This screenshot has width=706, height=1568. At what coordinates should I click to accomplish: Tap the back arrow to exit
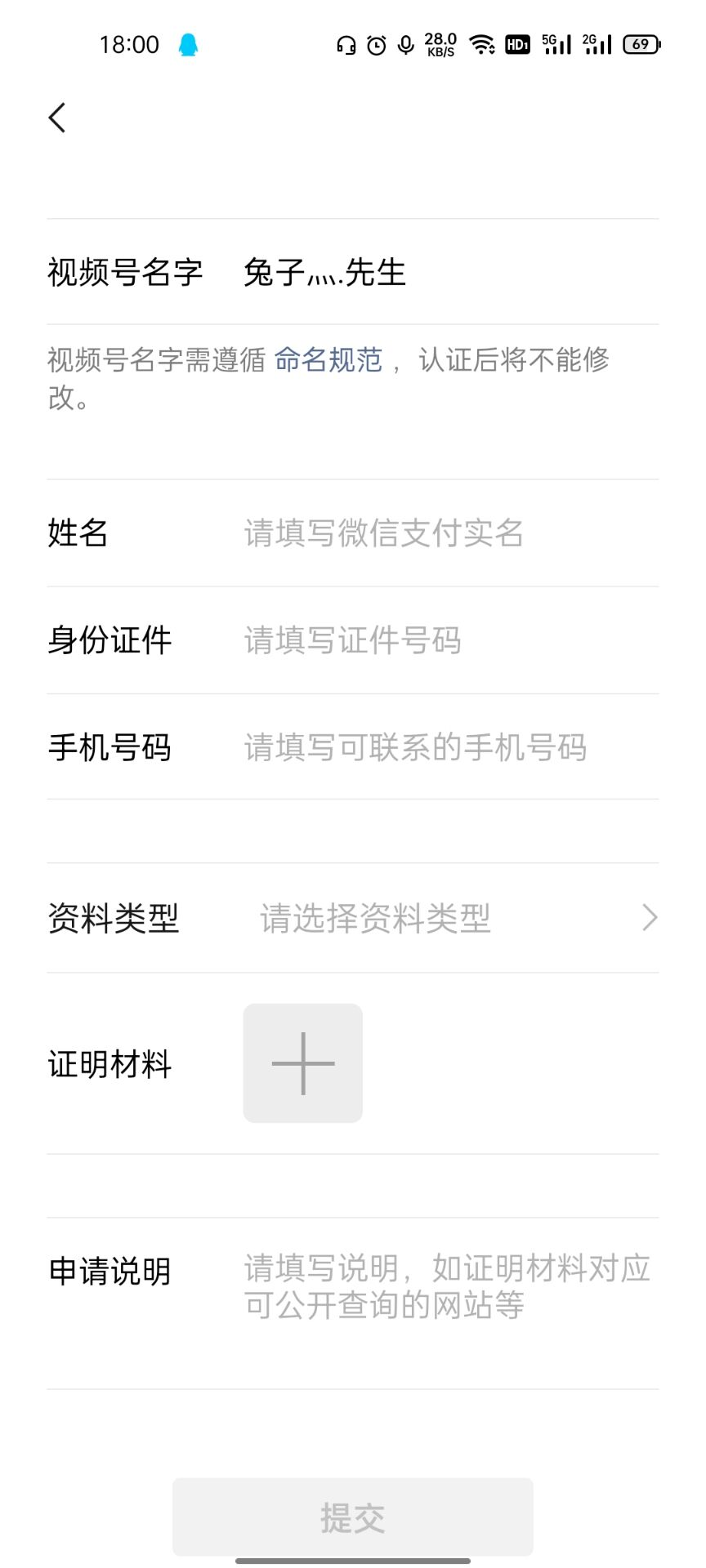tap(56, 117)
